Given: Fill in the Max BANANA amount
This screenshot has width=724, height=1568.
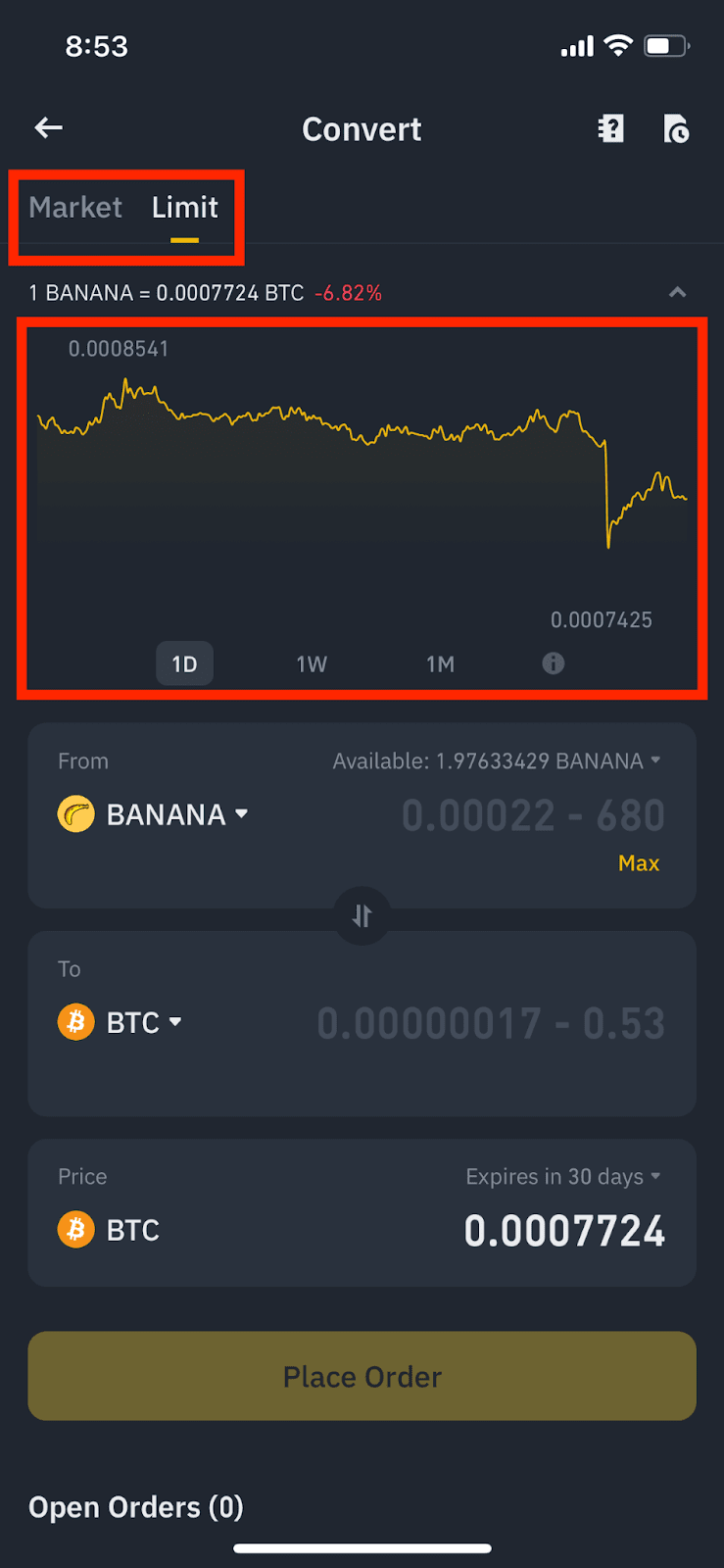Looking at the screenshot, I should pos(639,863).
